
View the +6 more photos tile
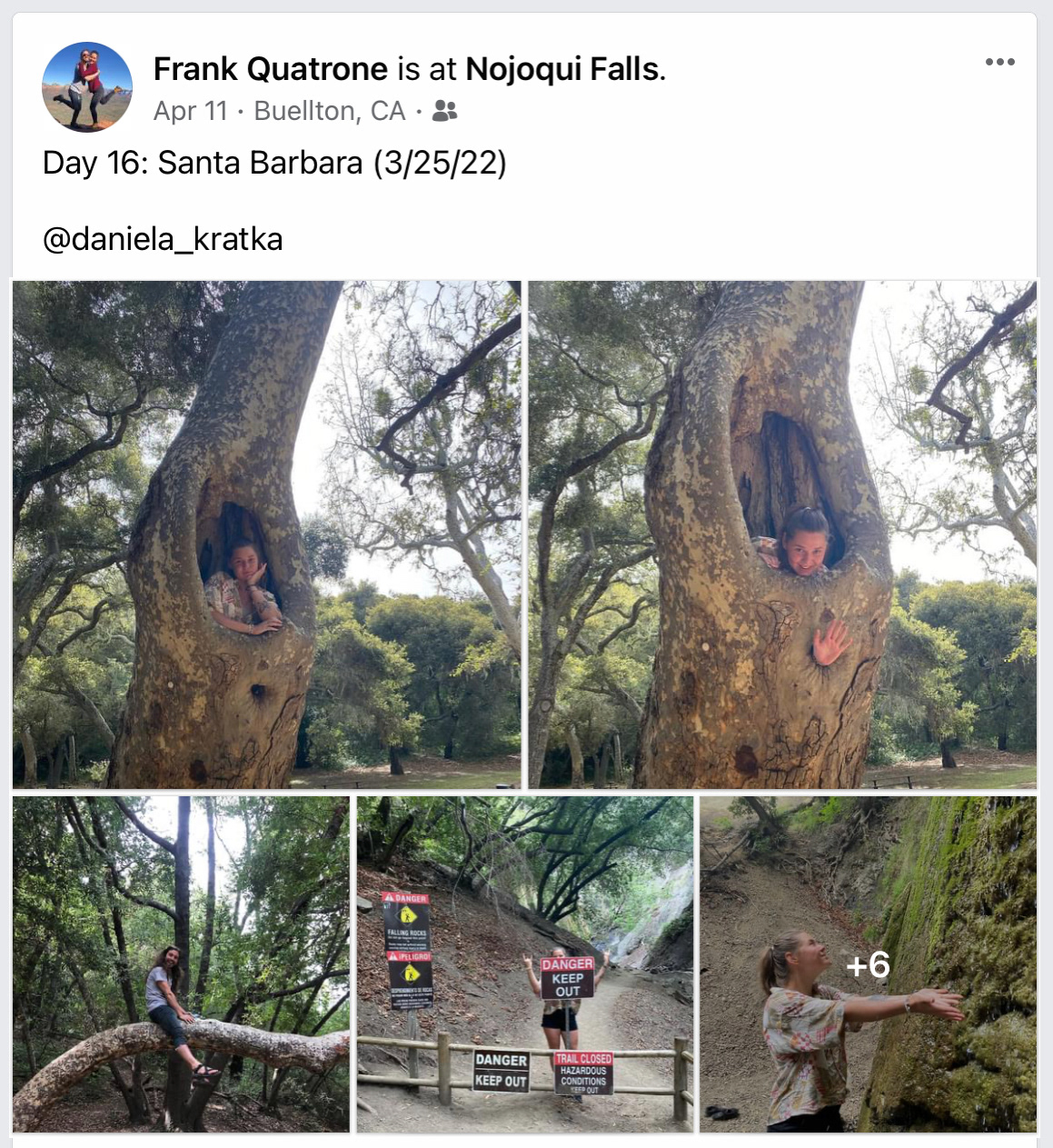868,964
